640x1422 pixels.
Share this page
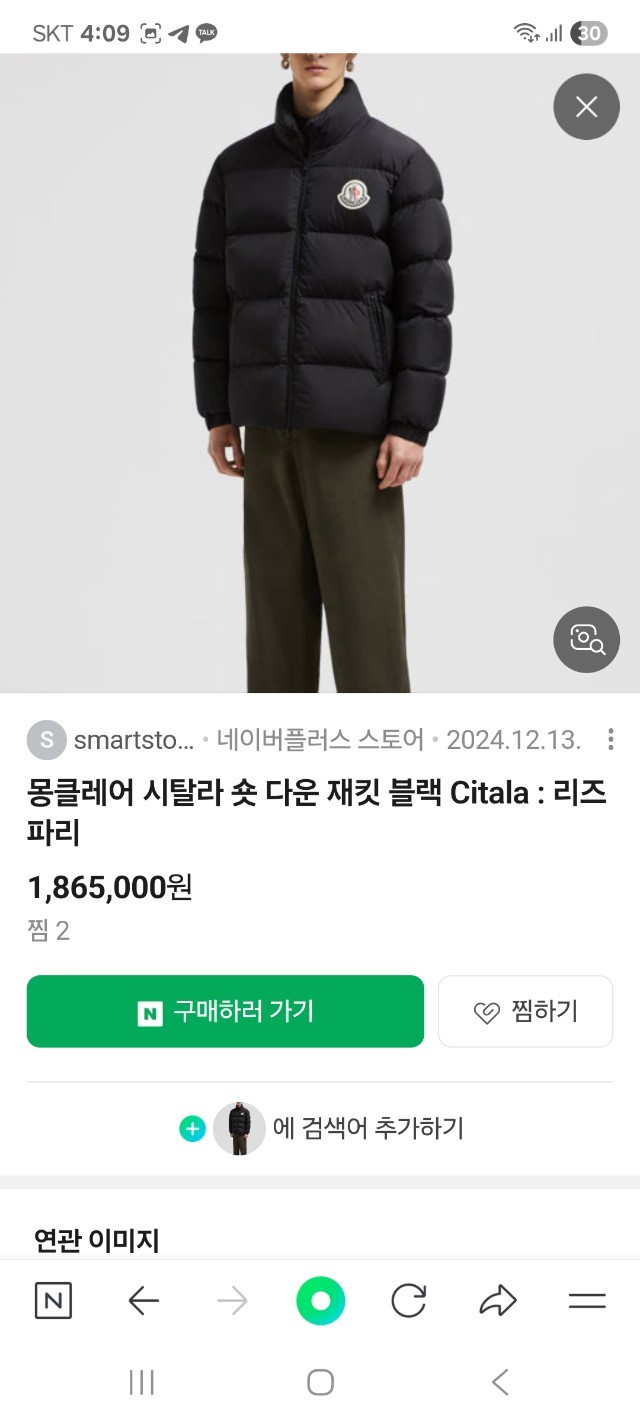[x=497, y=1301]
